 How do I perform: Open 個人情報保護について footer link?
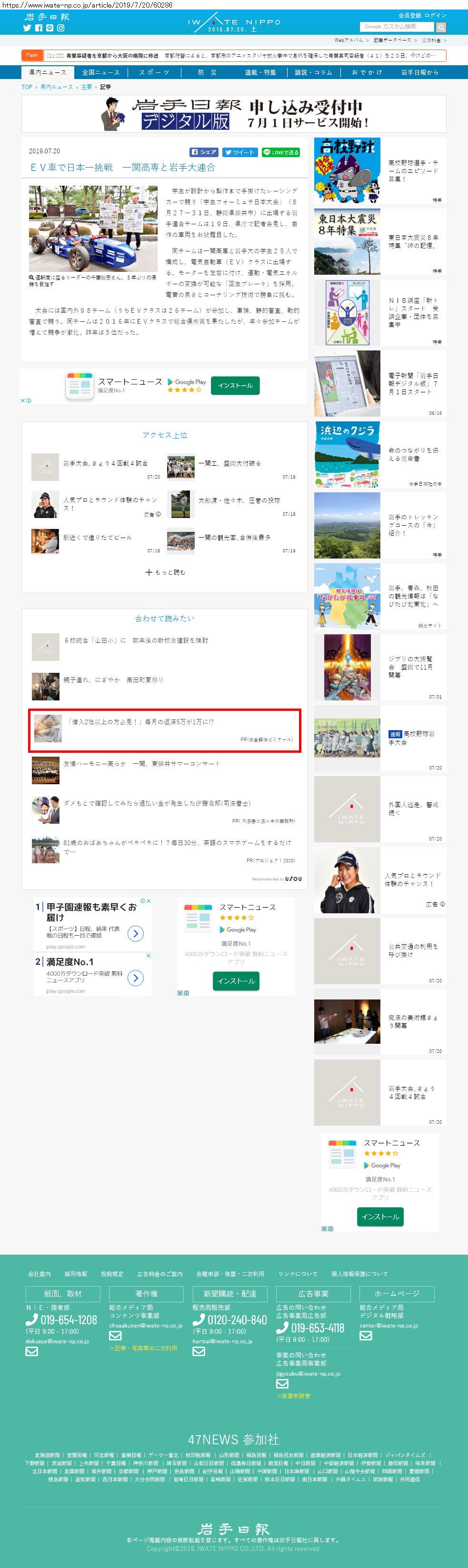[359, 1273]
